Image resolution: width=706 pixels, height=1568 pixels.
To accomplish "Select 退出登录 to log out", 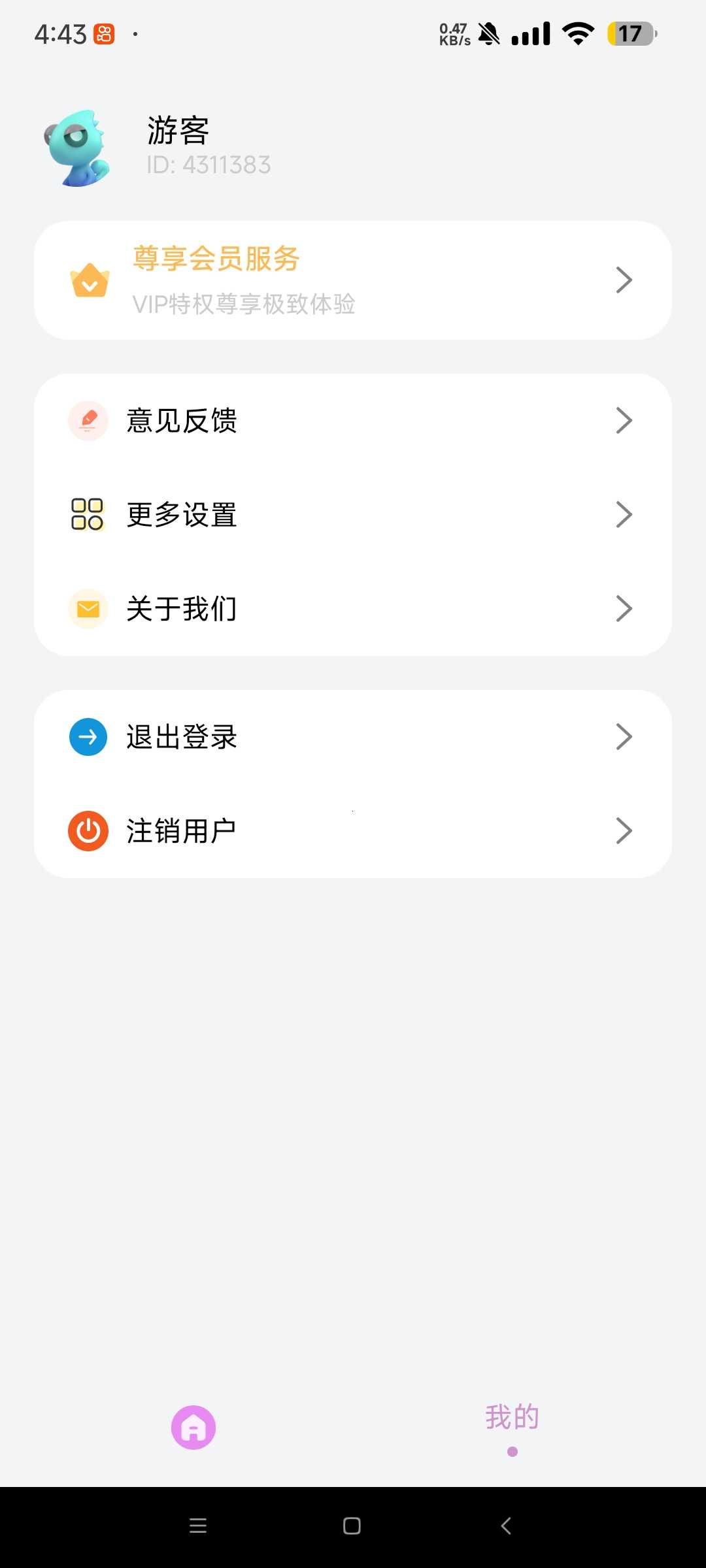I will point(353,737).
